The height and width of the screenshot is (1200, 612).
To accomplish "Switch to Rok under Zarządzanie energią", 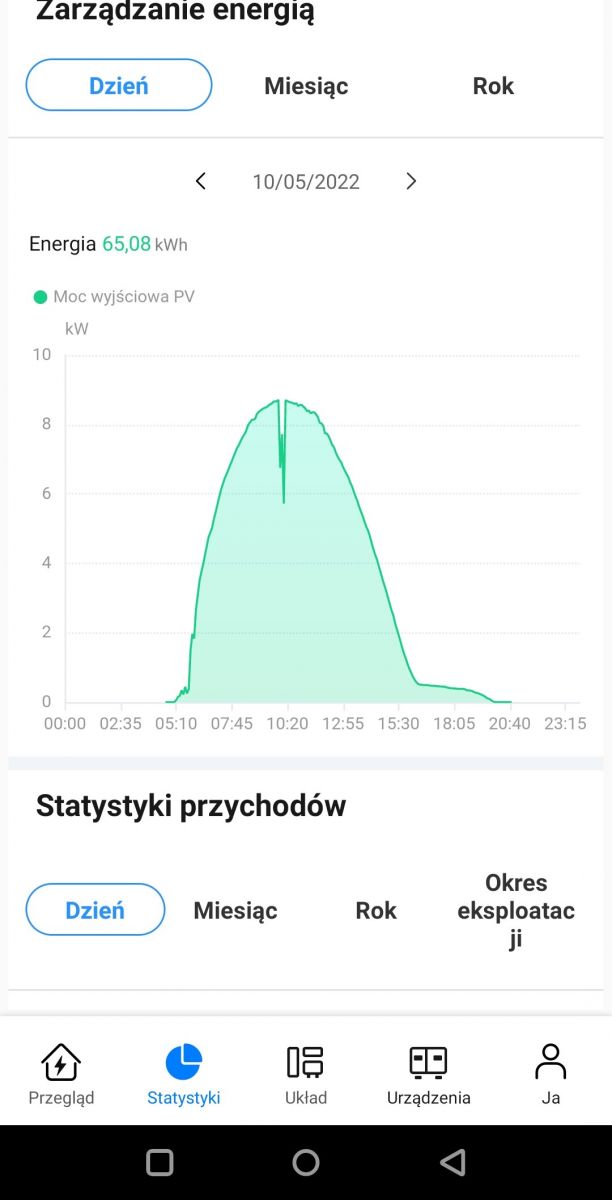I will tap(493, 86).
